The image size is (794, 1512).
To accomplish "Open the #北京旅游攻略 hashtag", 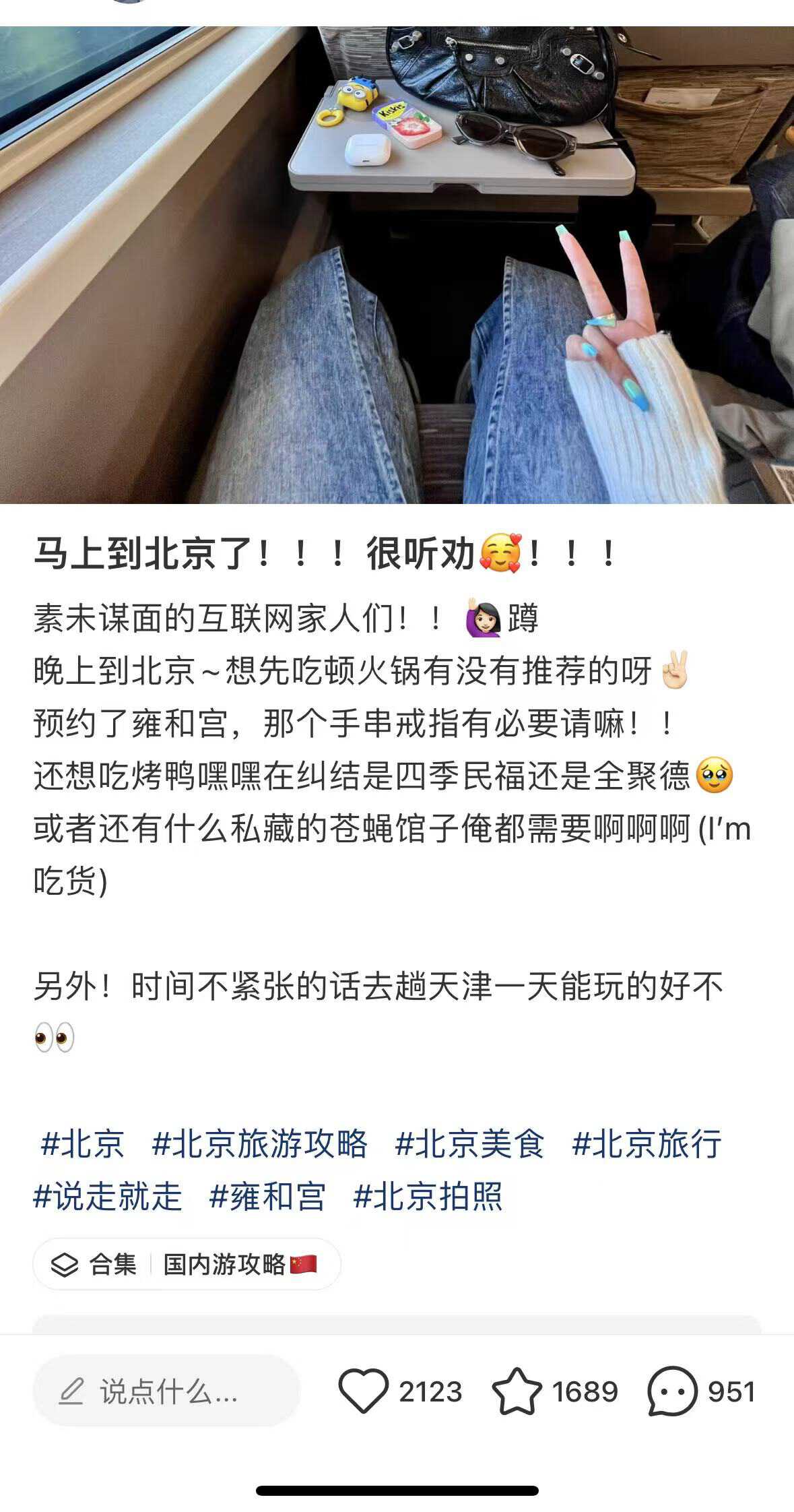I will [x=259, y=1143].
